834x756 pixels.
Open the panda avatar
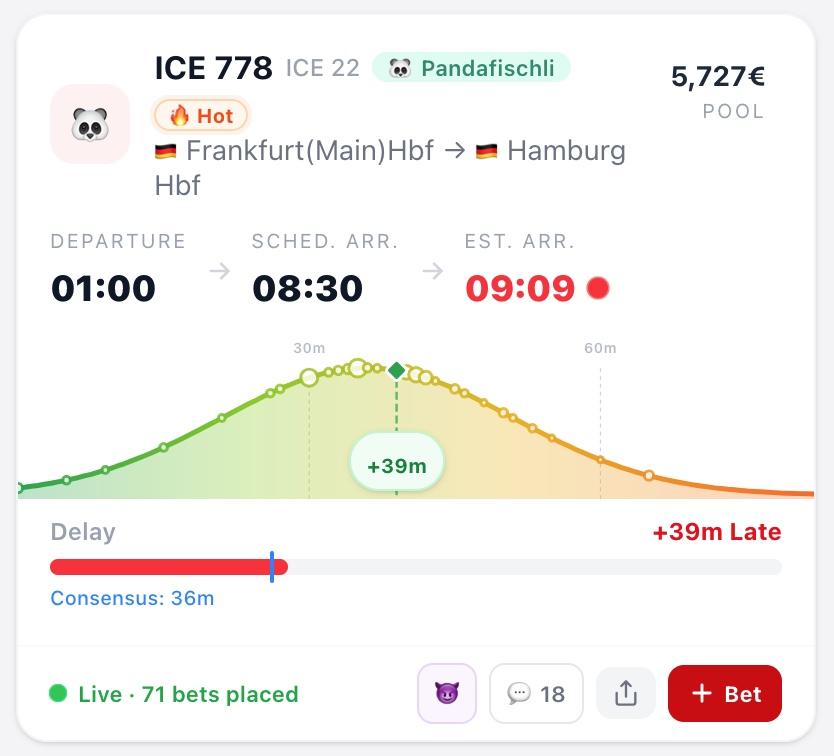tap(90, 124)
